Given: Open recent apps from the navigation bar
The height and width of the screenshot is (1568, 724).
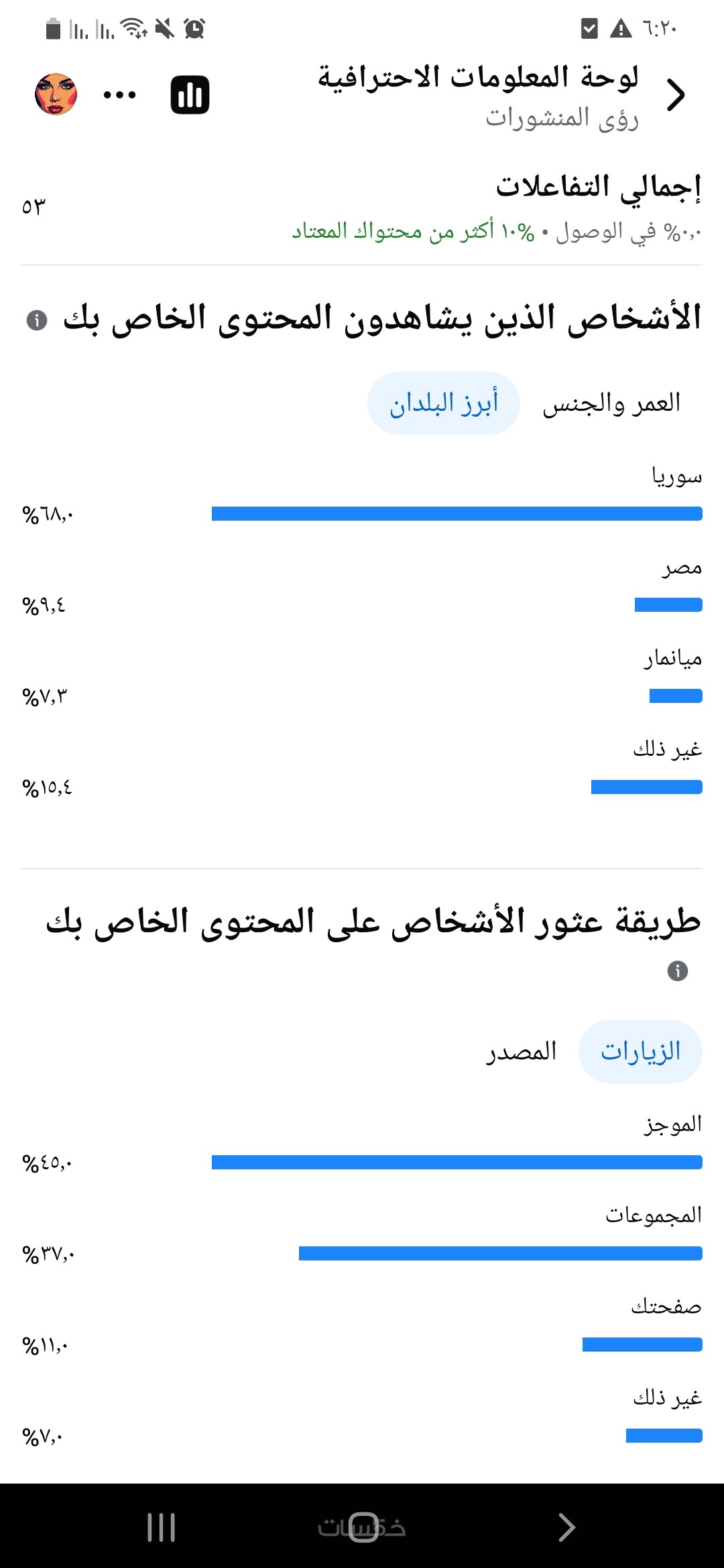Looking at the screenshot, I should tap(162, 1527).
